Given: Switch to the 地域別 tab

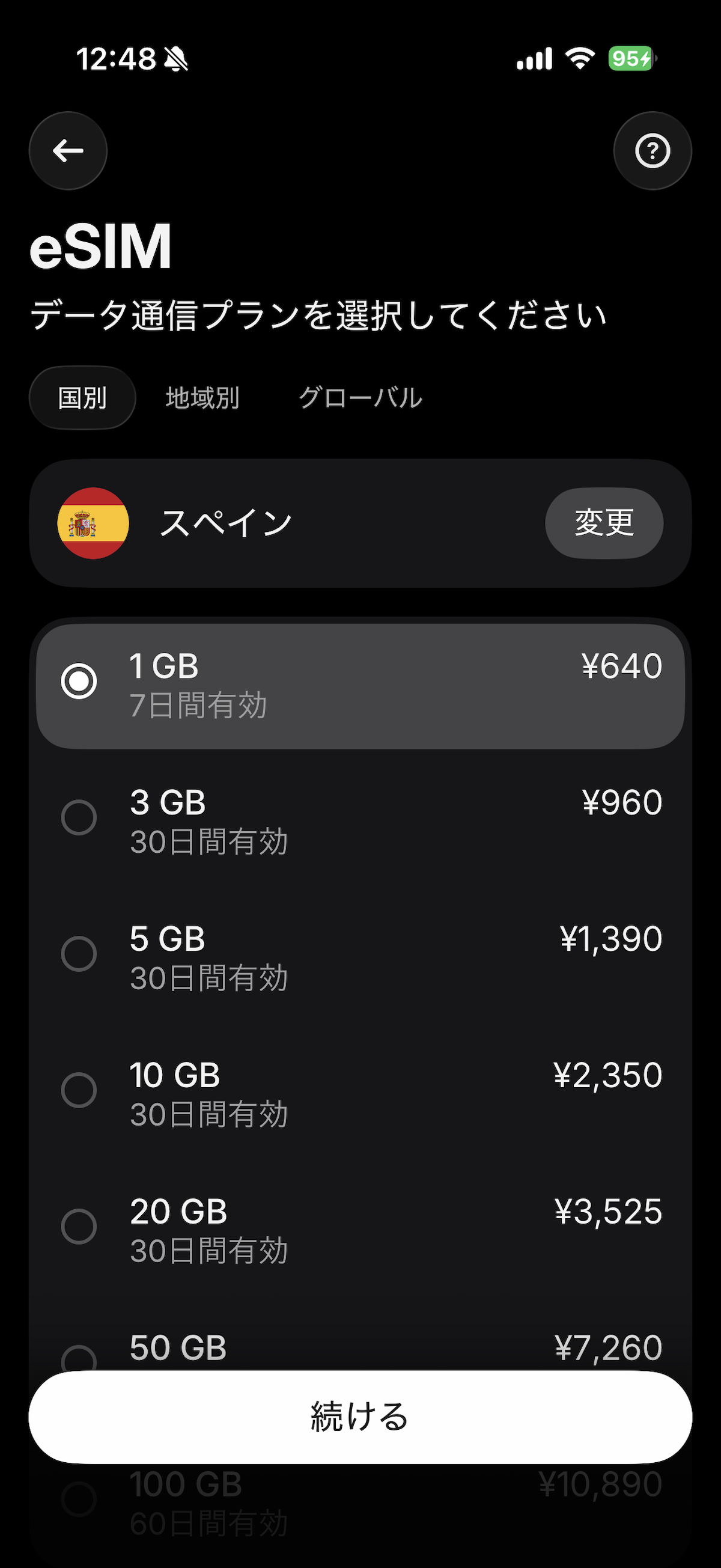Looking at the screenshot, I should (x=202, y=398).
